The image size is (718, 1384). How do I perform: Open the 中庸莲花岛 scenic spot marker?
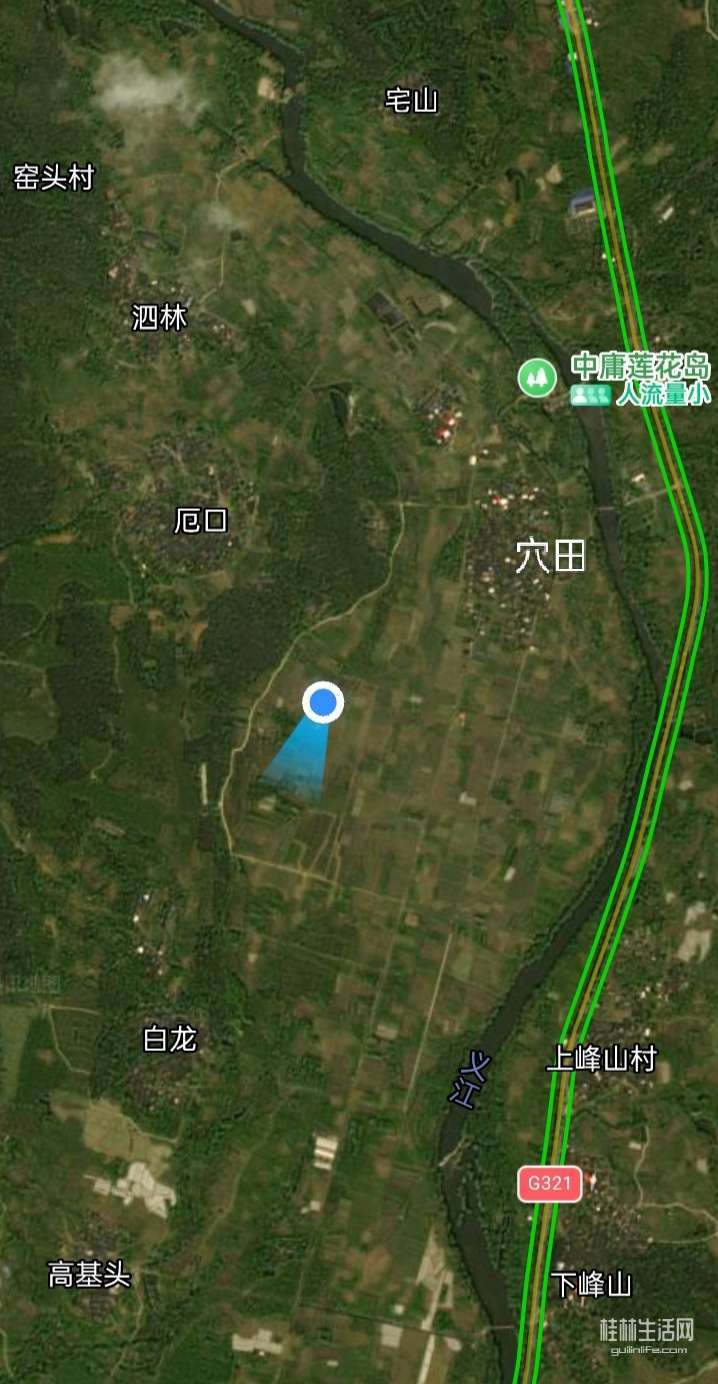pyautogui.click(x=537, y=377)
